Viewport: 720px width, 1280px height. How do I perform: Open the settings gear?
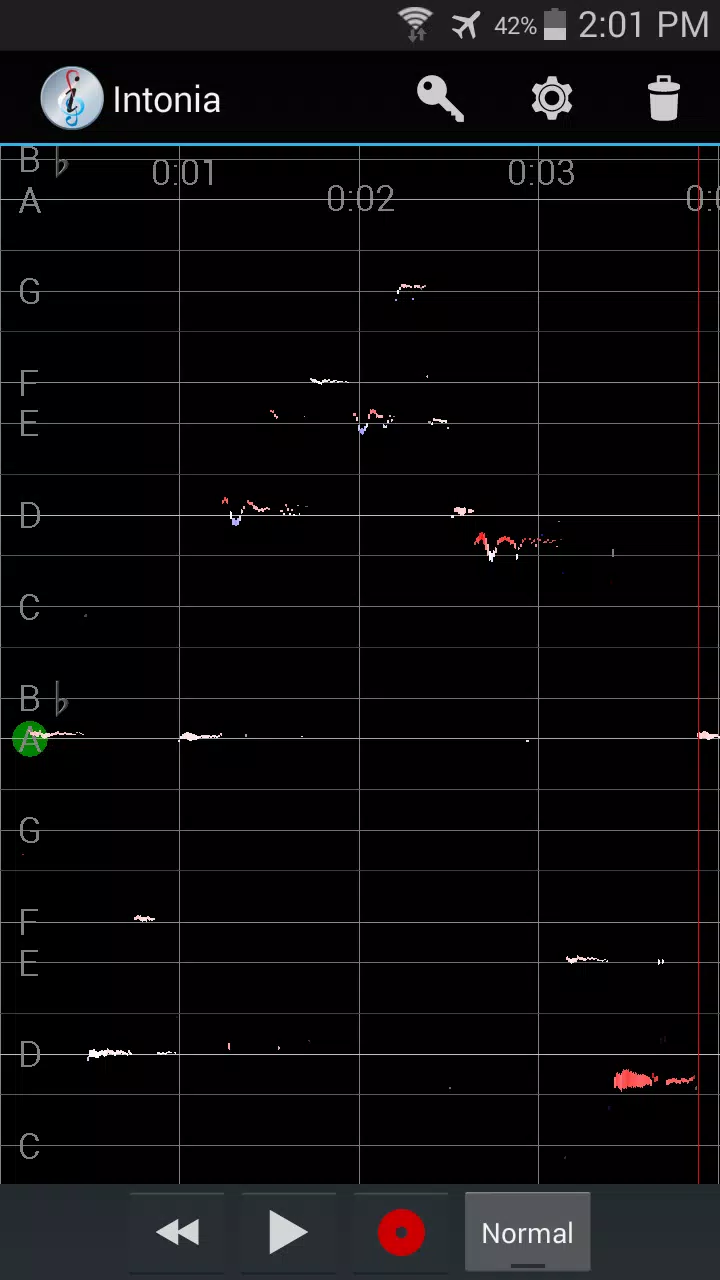pyautogui.click(x=552, y=99)
